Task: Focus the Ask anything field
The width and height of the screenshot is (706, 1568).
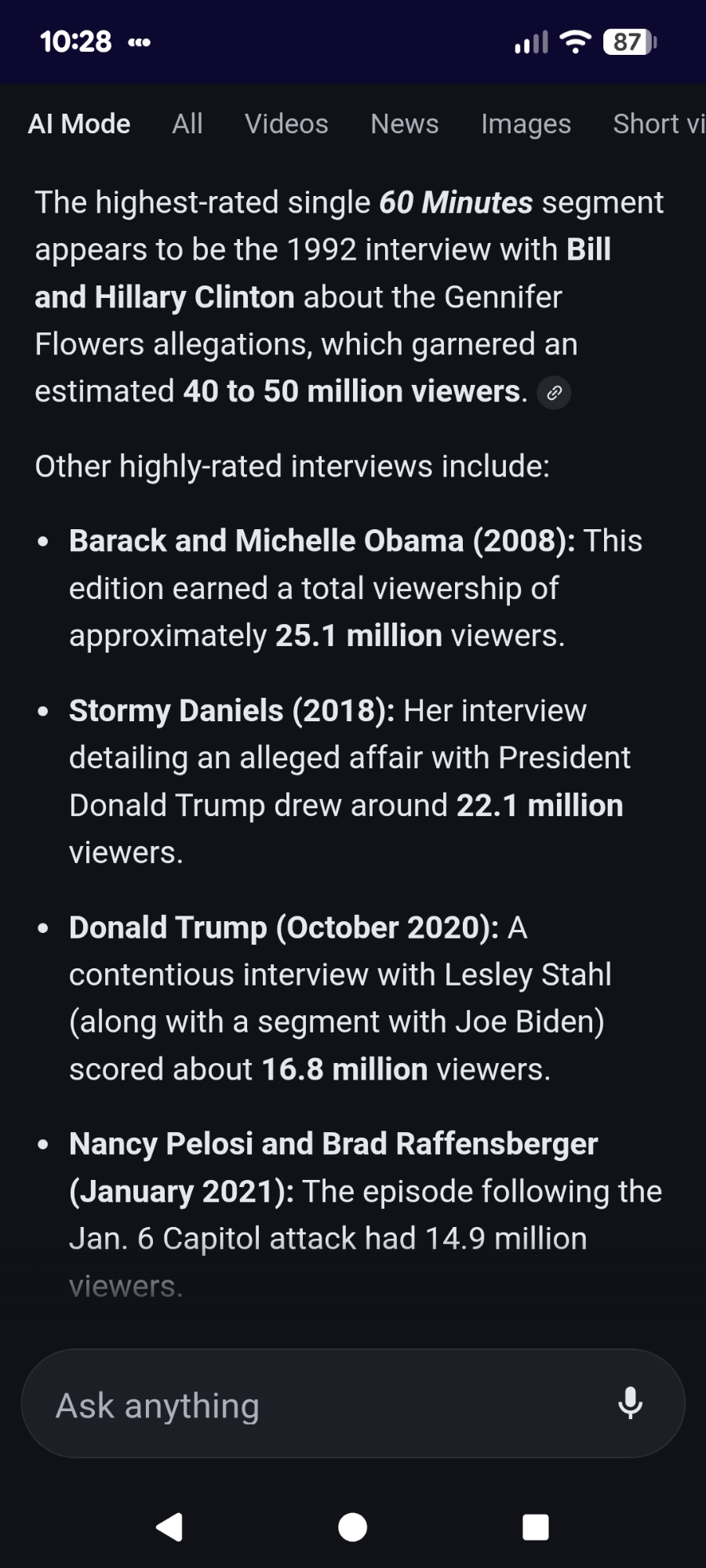Action: [x=314, y=1405]
